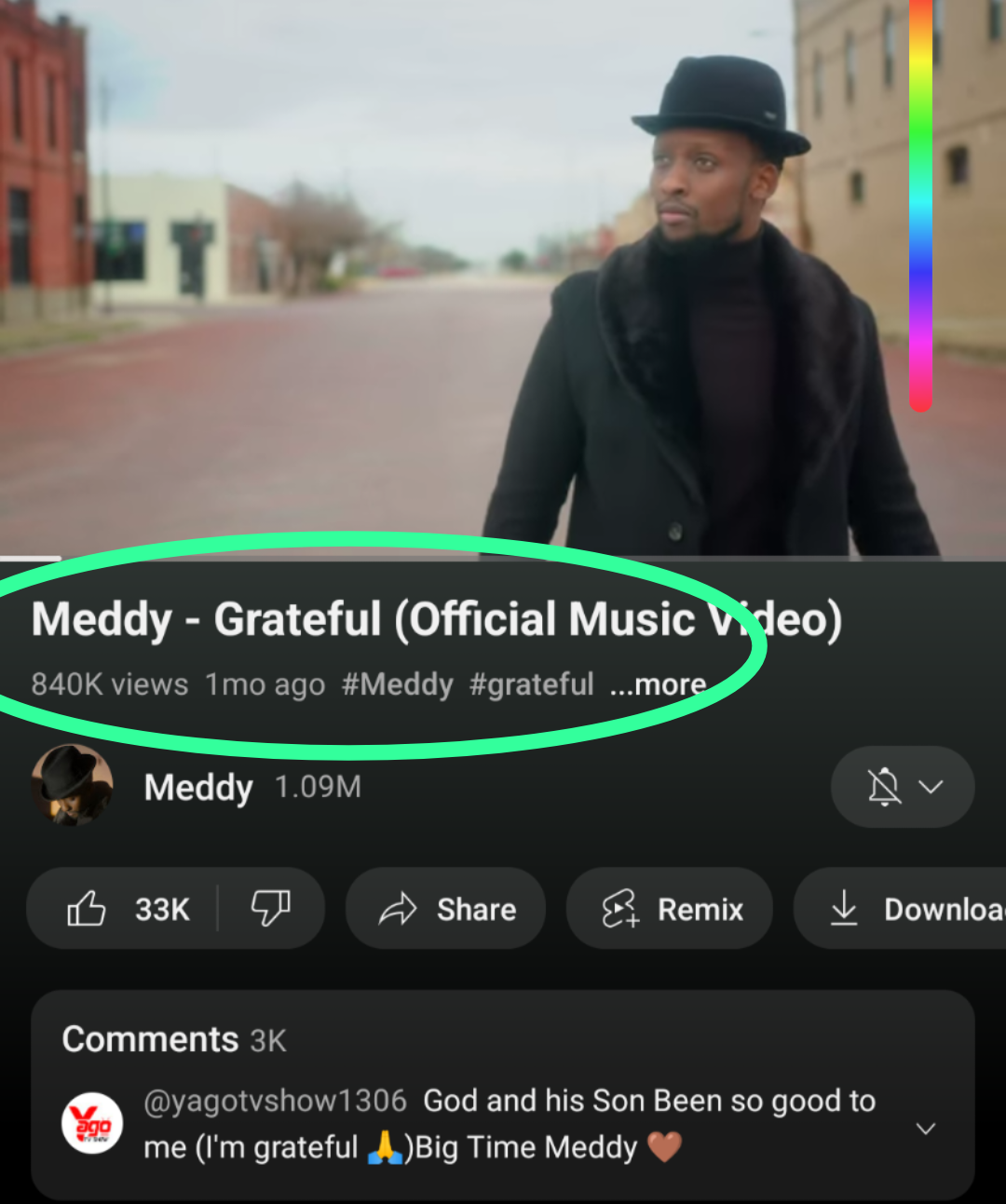The width and height of the screenshot is (1006, 1204).
Task: Open Meddy's channel page
Action: pyautogui.click(x=197, y=788)
